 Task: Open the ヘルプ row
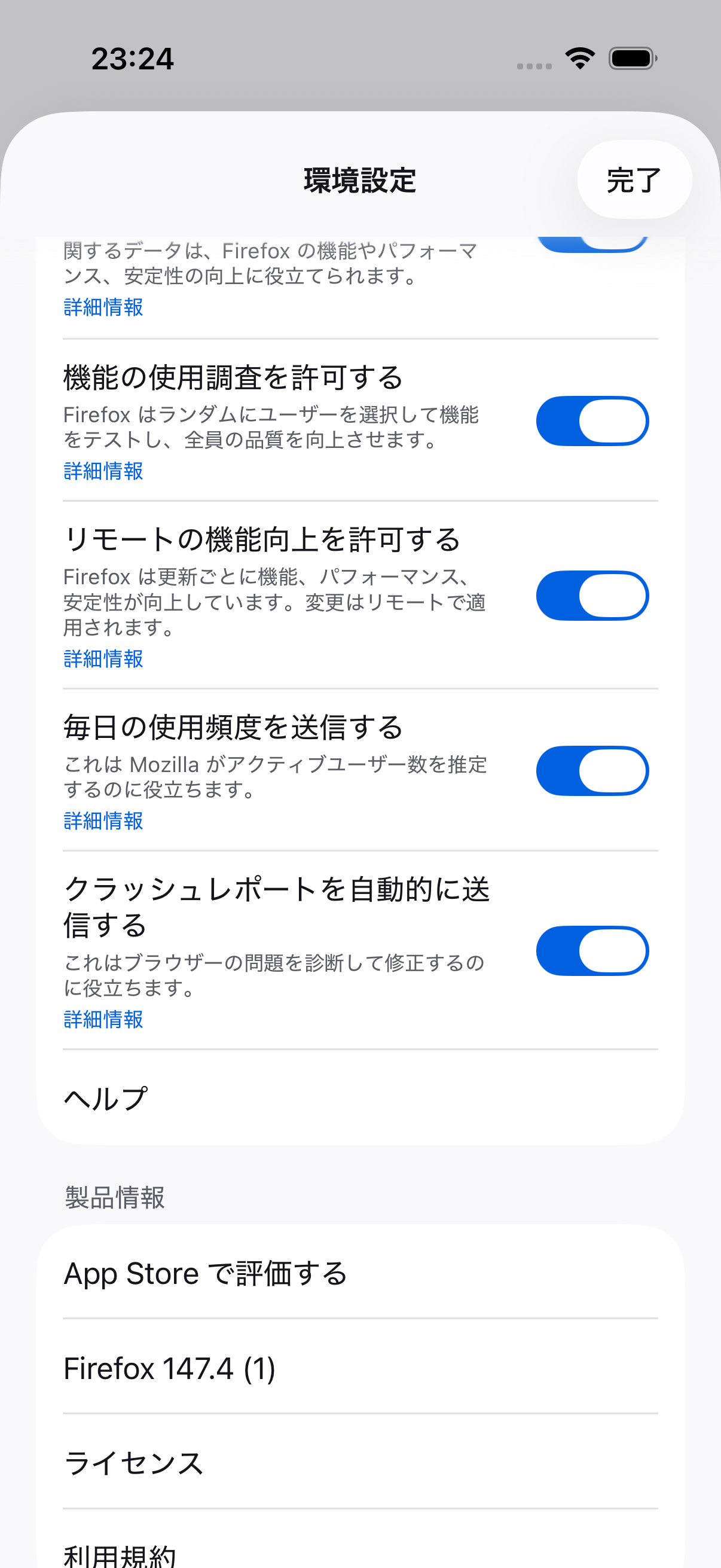click(359, 1099)
